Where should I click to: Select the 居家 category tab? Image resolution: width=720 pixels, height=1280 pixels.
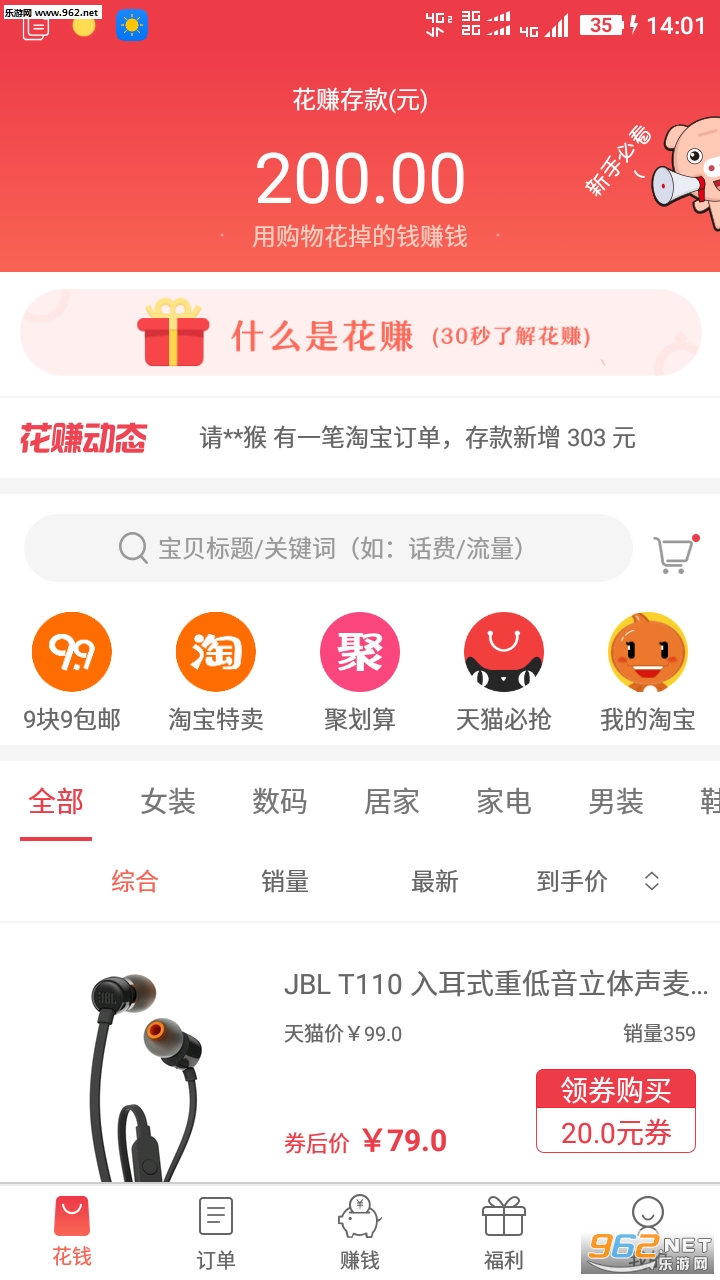(392, 802)
